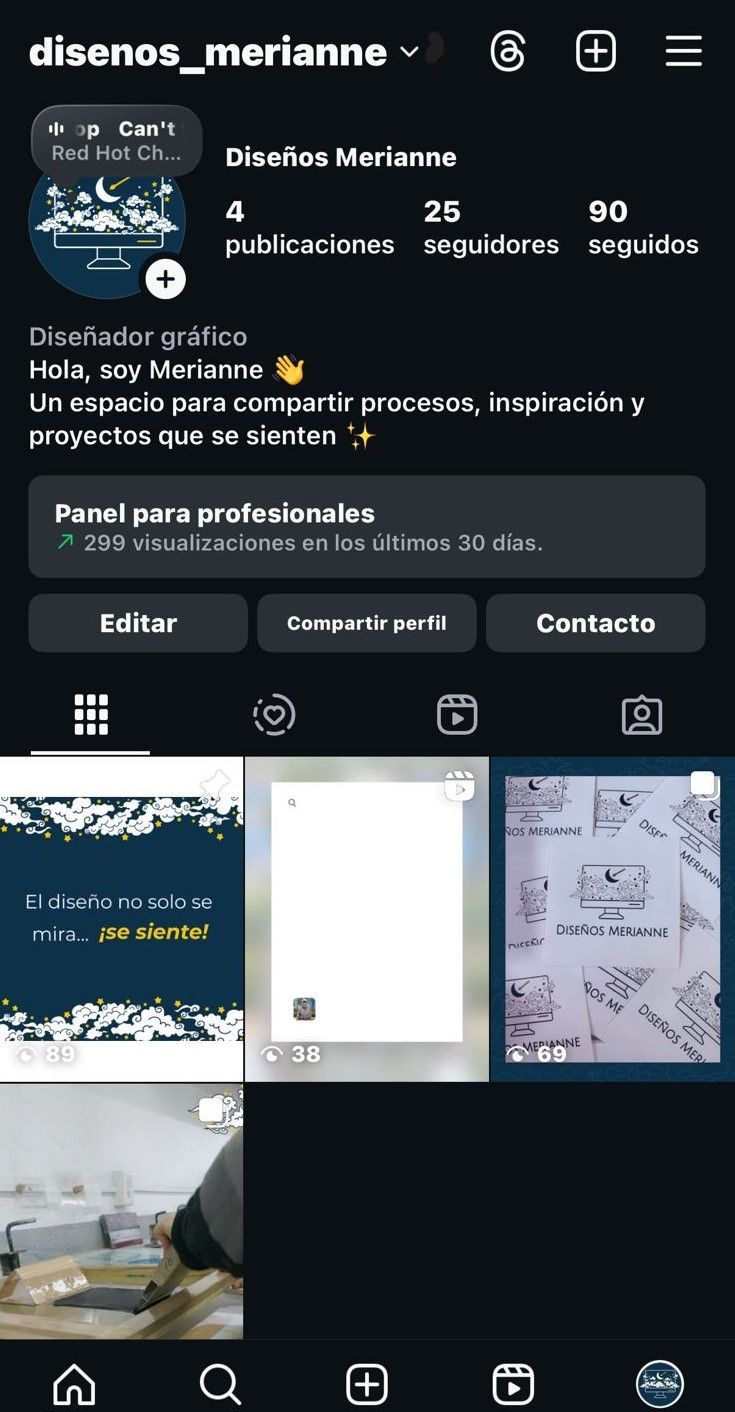This screenshot has height=1412, width=735.
Task: Add a story via profile picture plus
Action: [165, 279]
